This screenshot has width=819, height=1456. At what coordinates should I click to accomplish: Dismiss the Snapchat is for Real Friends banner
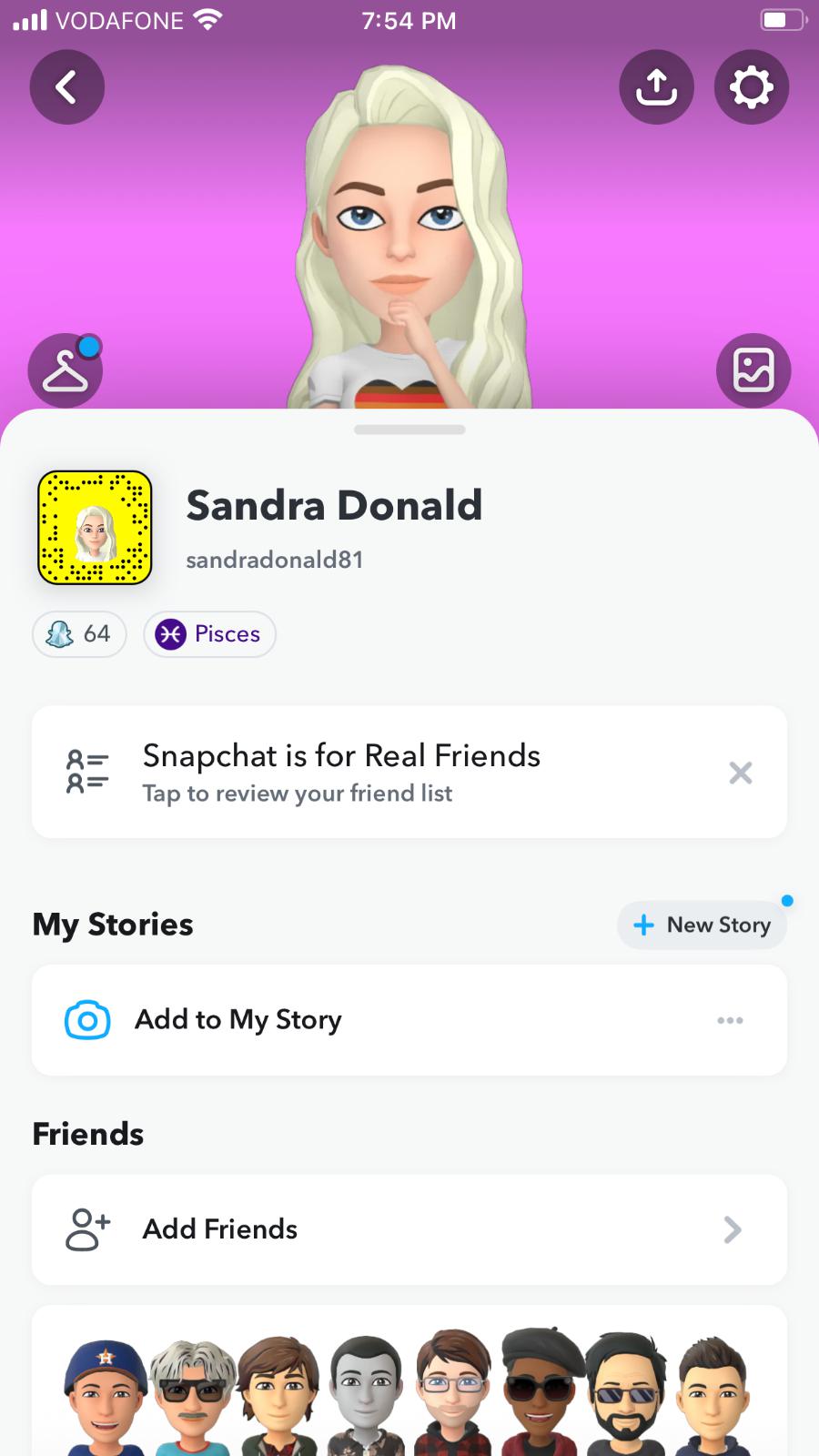point(740,773)
